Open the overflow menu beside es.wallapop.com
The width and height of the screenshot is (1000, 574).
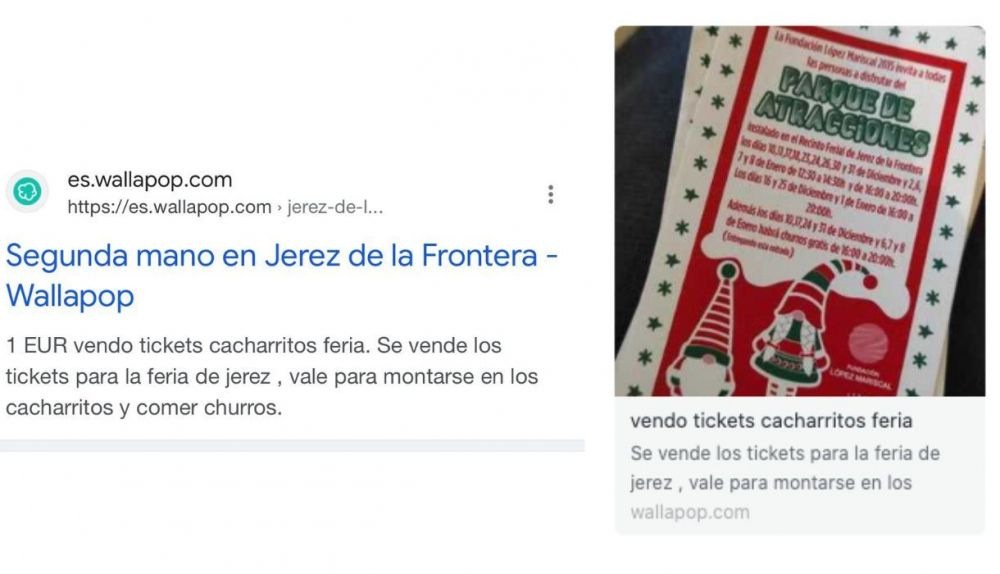point(550,194)
